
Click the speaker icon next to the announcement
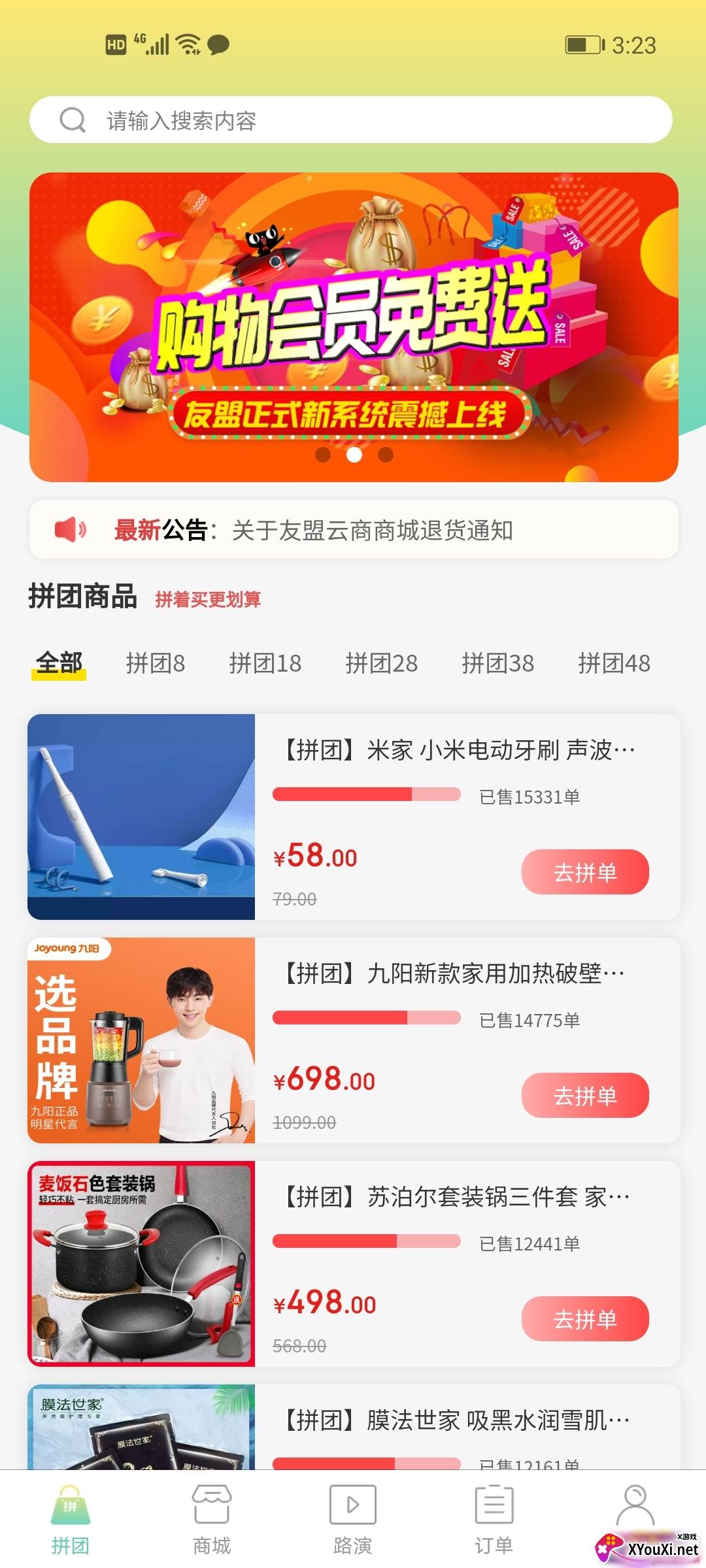click(x=72, y=531)
